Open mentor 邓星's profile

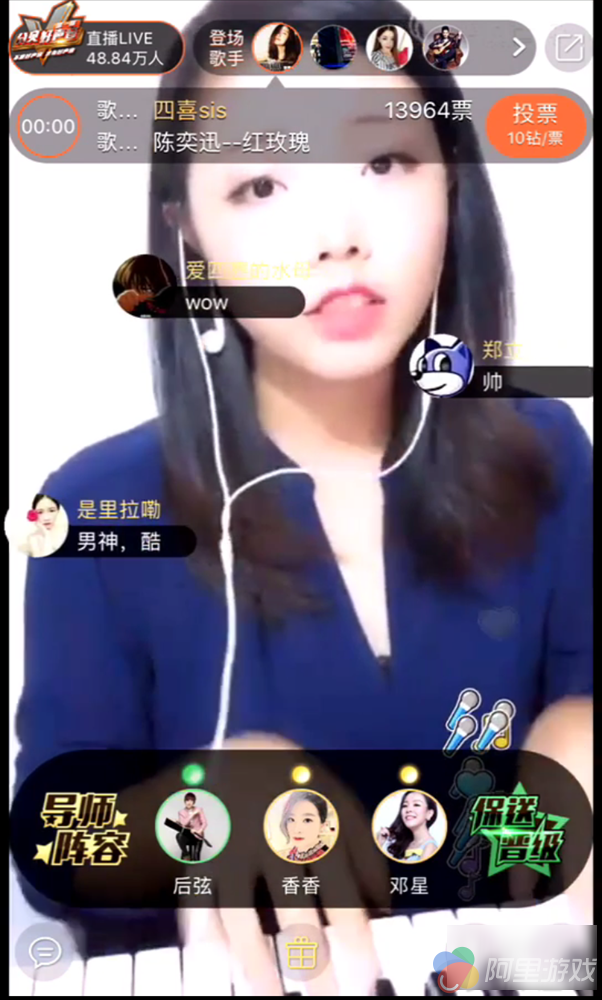pyautogui.click(x=409, y=826)
